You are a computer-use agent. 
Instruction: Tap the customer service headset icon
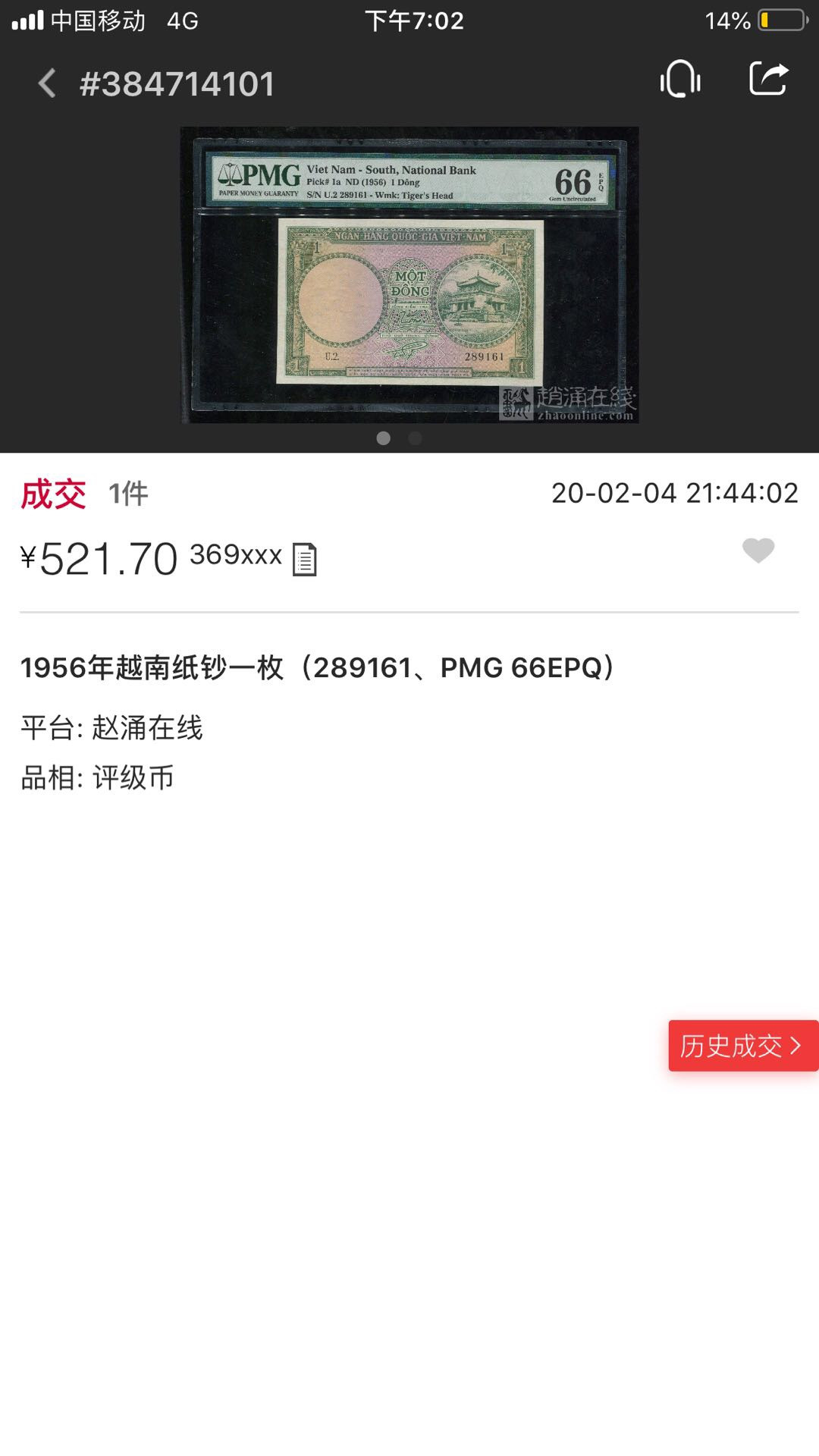(x=680, y=79)
